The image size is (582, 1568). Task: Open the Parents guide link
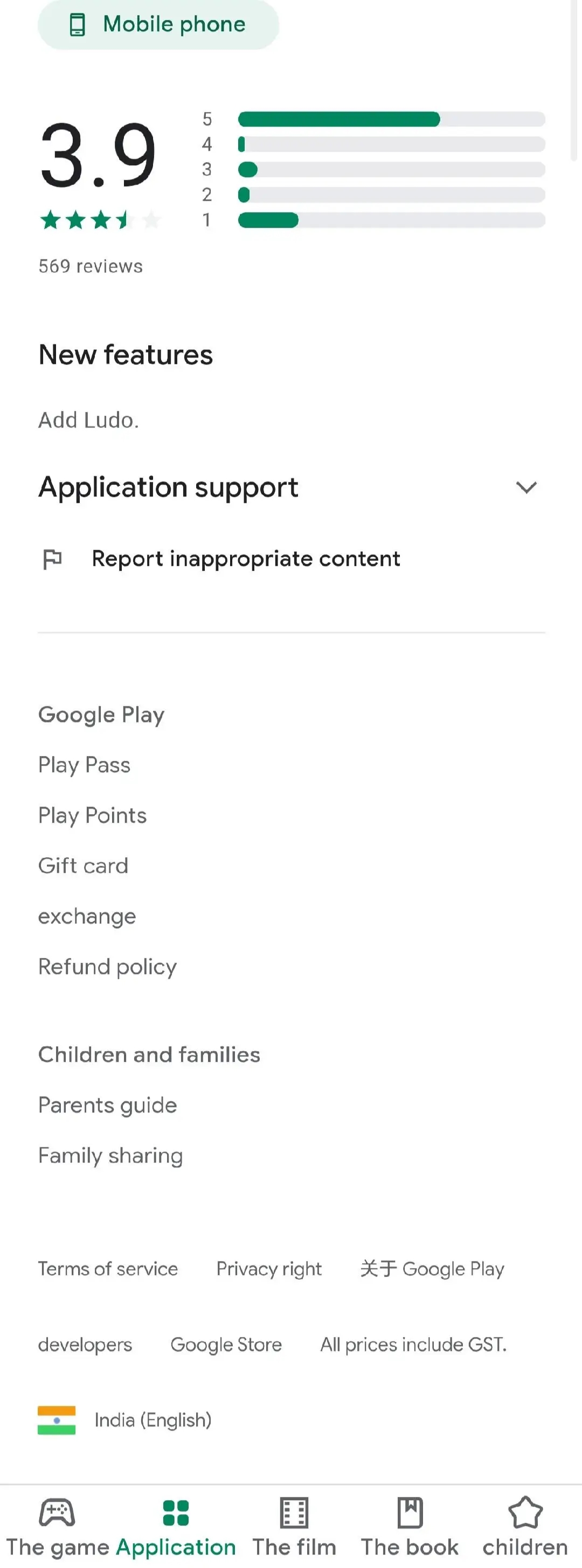107,1105
